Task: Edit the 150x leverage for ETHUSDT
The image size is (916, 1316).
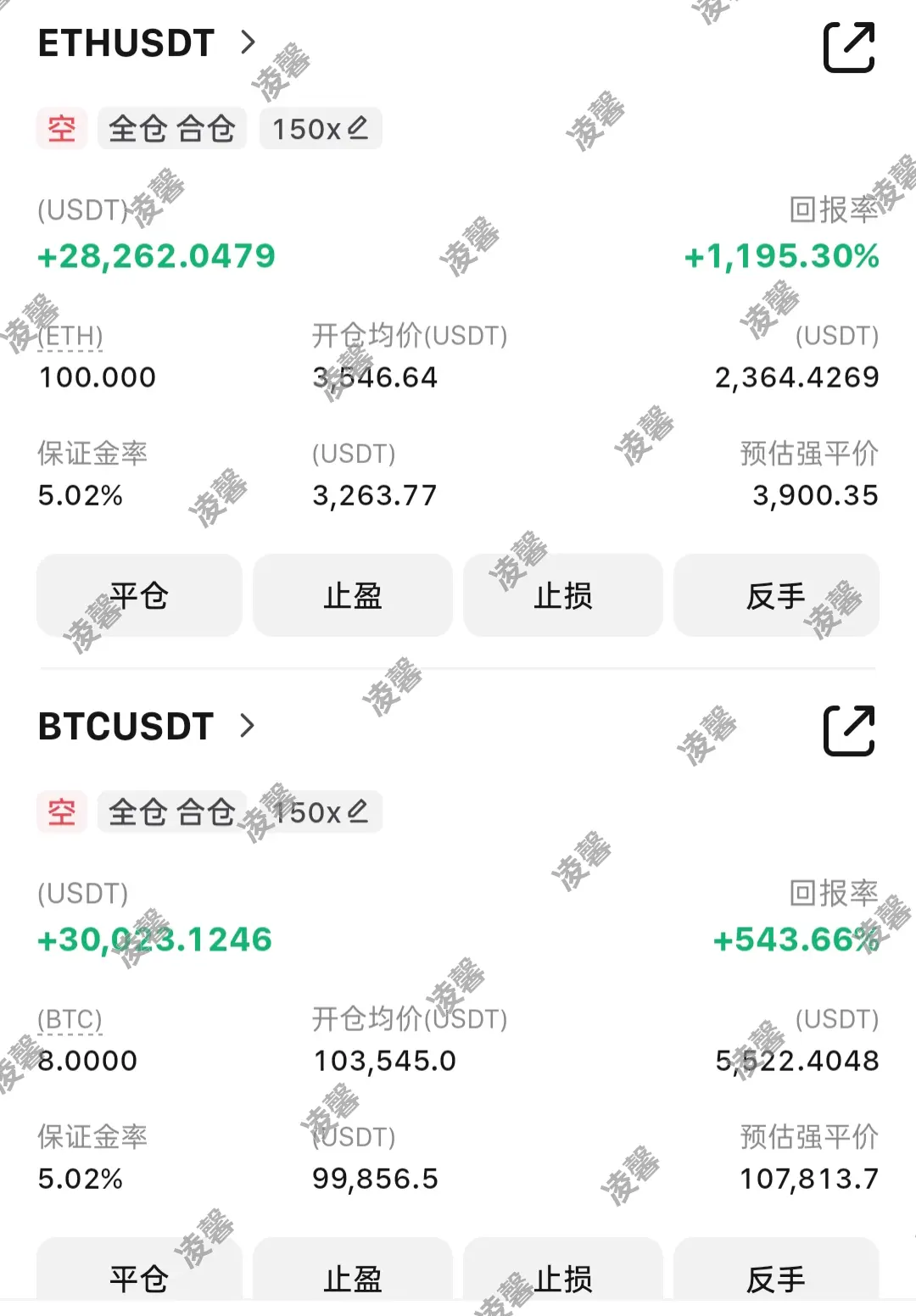Action: point(321,129)
